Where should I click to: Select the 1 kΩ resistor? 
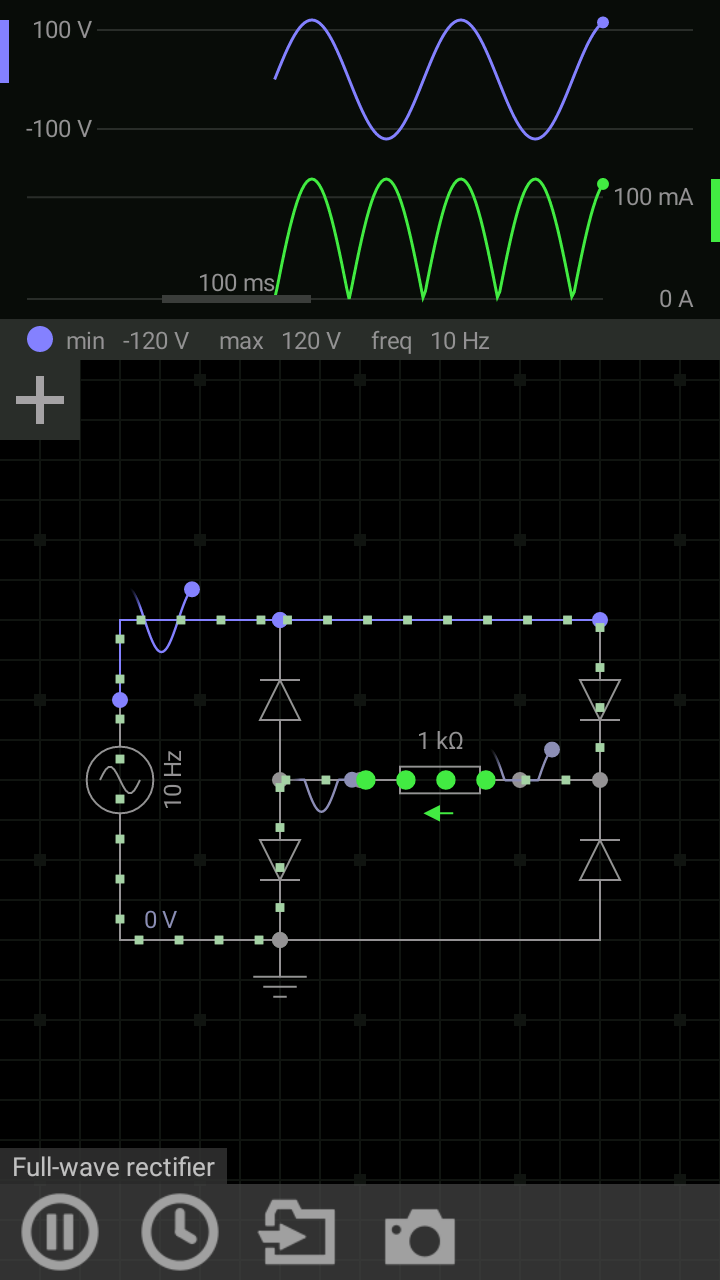point(440,779)
